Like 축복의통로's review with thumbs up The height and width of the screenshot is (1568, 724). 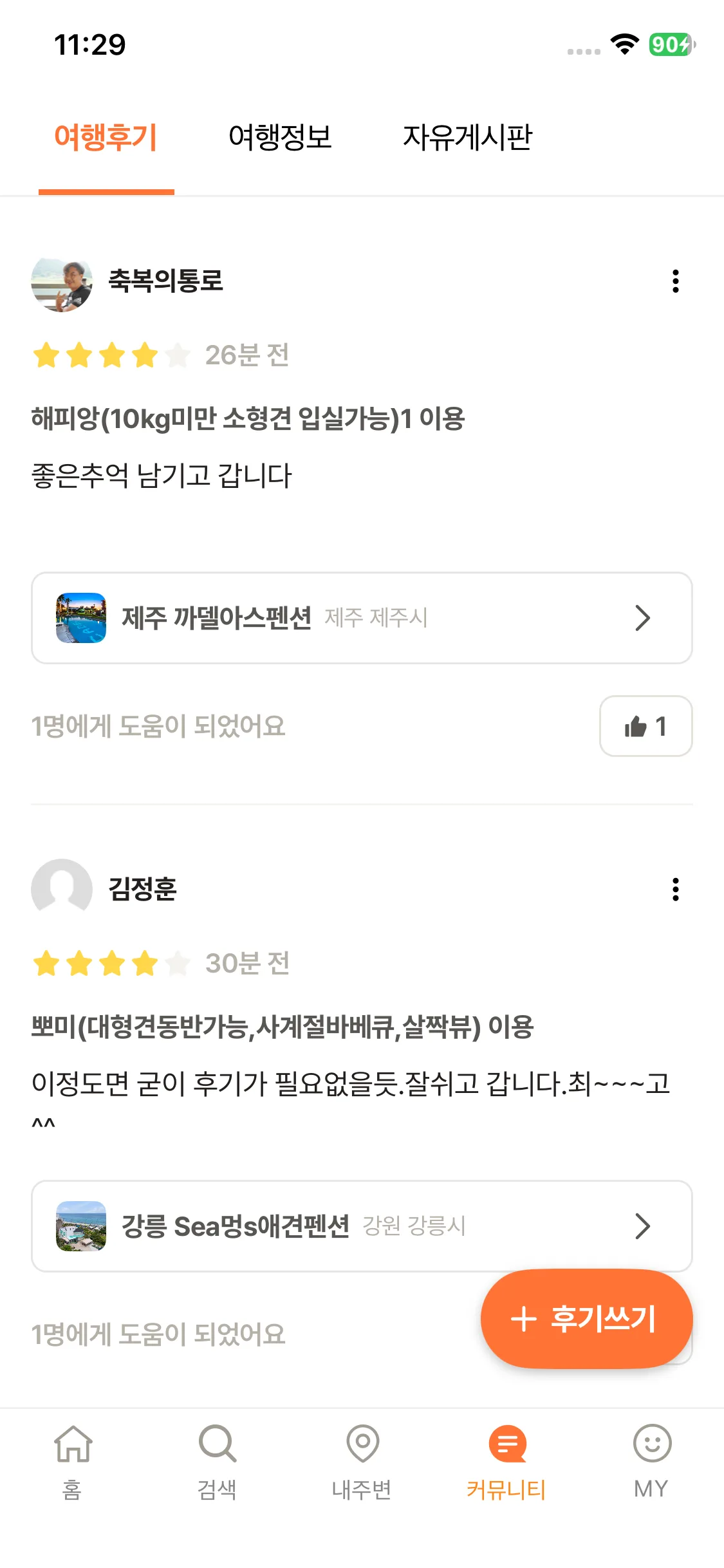[x=645, y=726]
